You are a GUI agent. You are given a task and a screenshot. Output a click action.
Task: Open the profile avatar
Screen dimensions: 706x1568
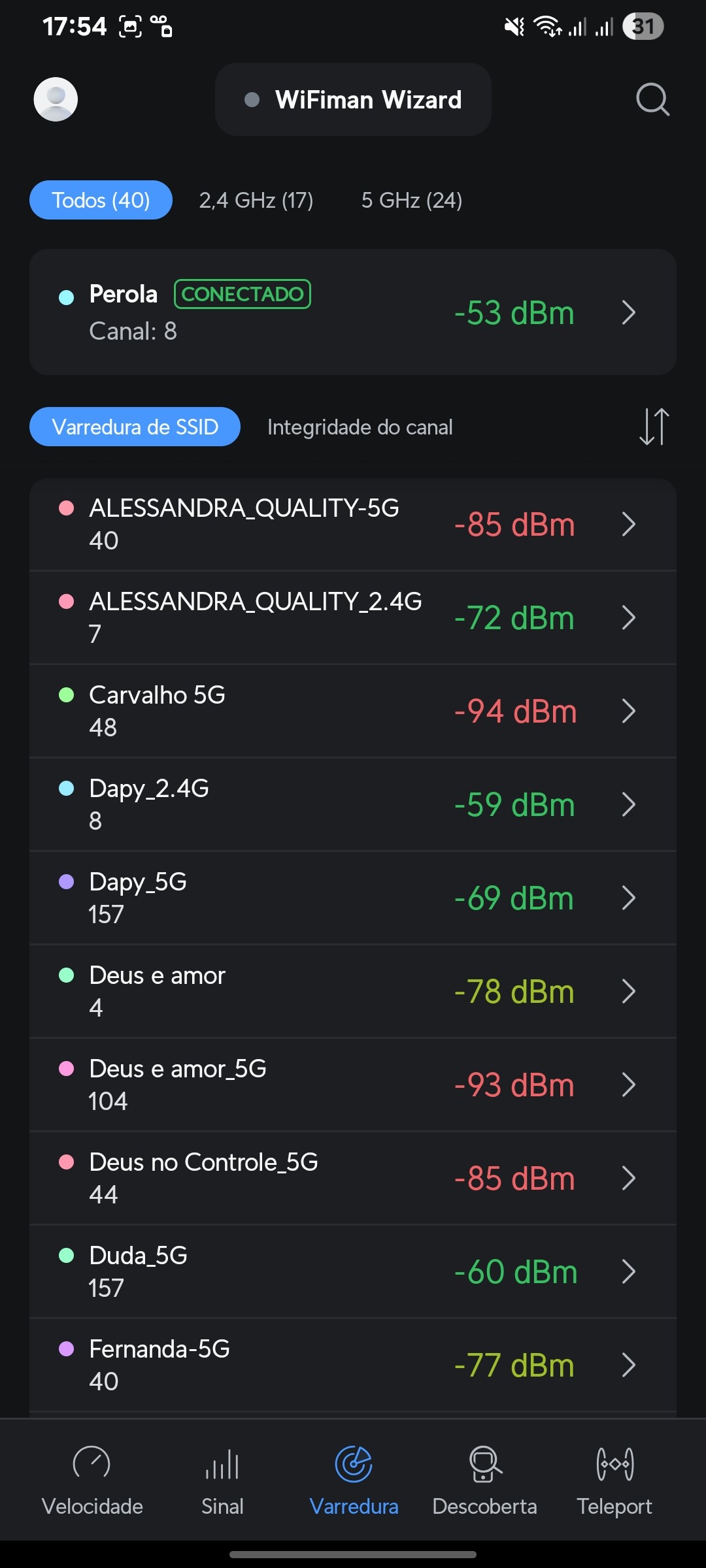(x=56, y=99)
